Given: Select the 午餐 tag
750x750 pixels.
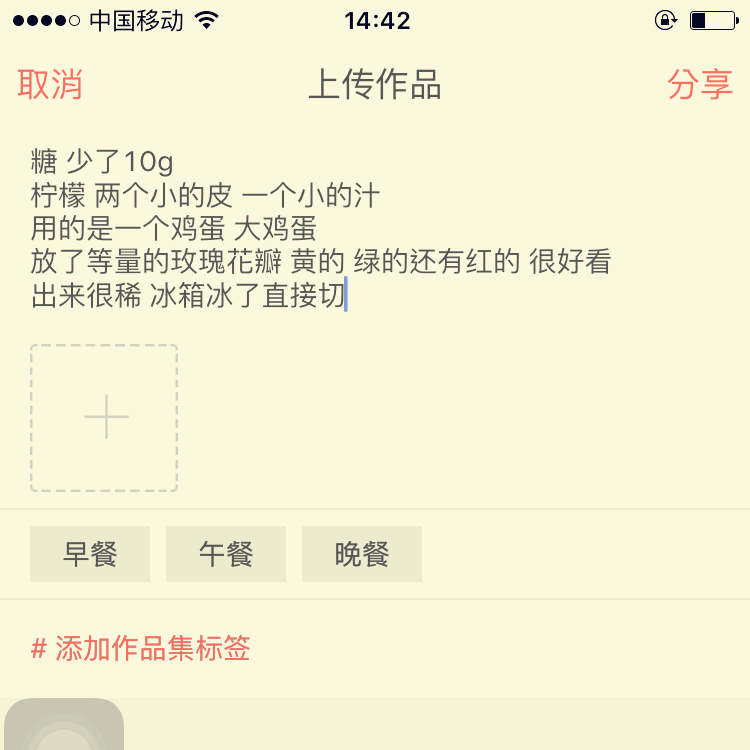Looking at the screenshot, I should [226, 554].
